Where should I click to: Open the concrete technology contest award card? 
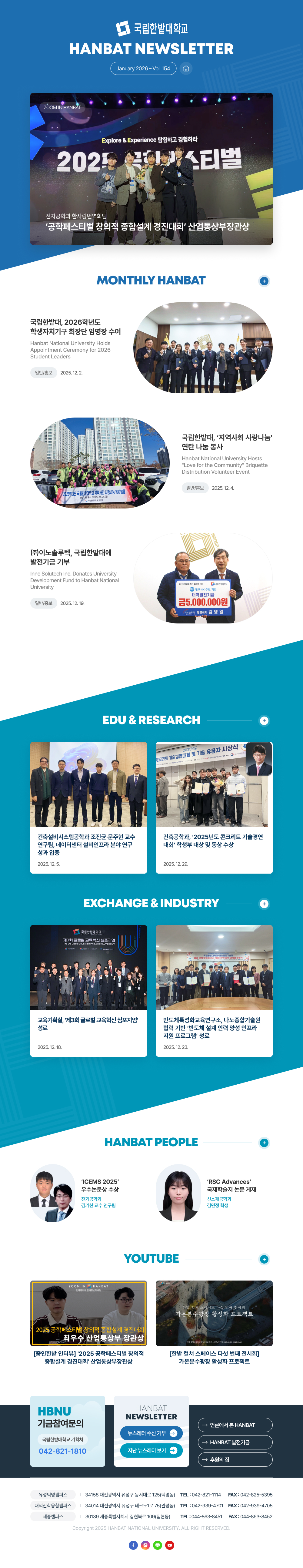(x=214, y=807)
